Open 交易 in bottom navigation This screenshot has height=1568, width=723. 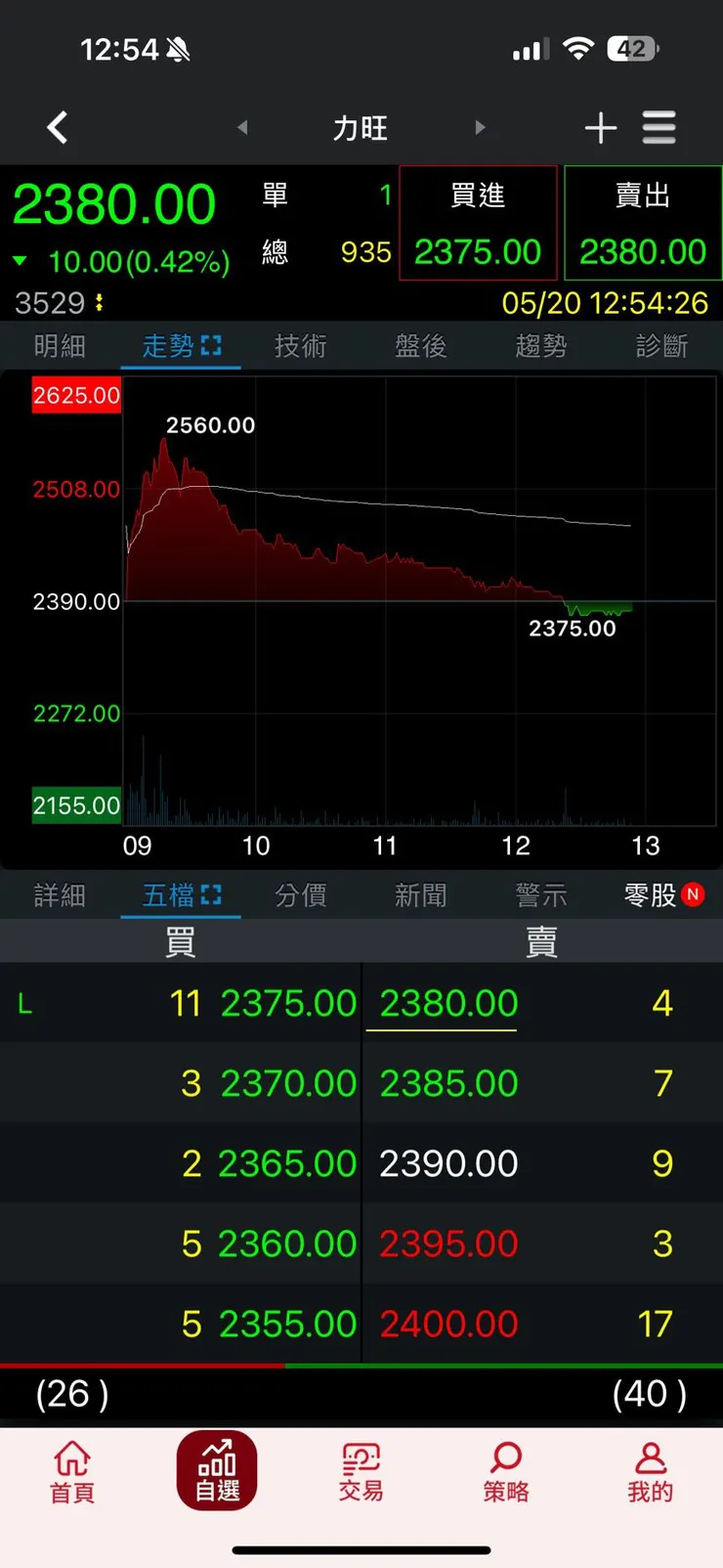coord(361,1471)
